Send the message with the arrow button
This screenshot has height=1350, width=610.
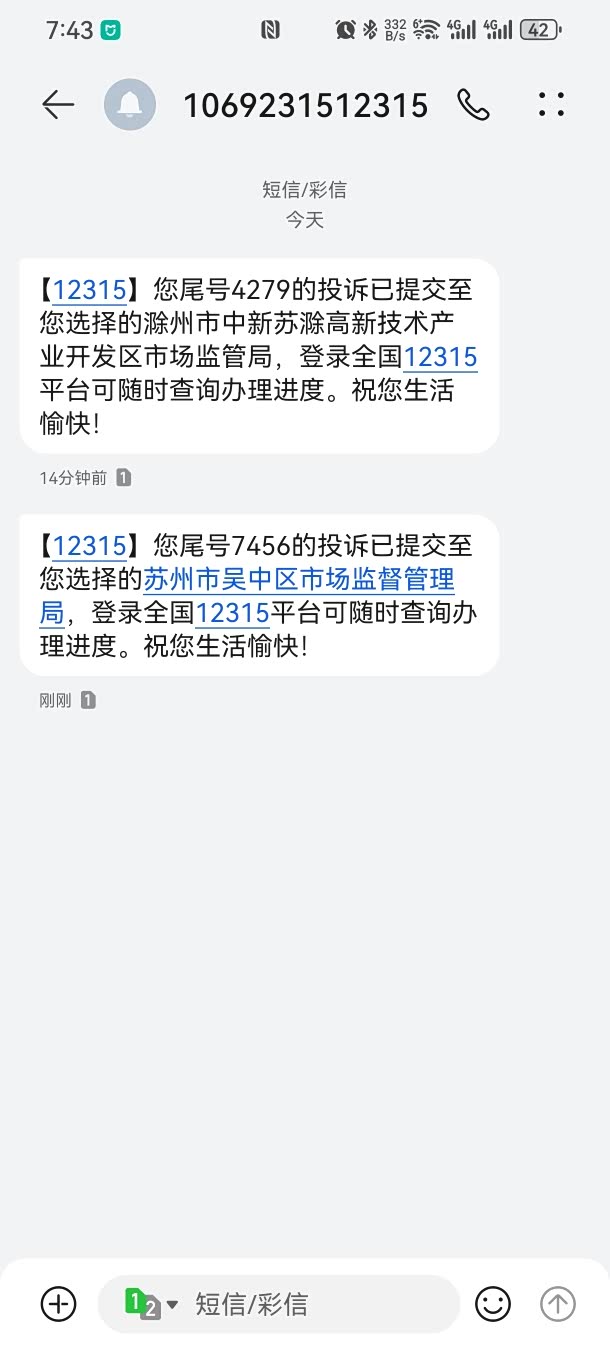tap(558, 1303)
